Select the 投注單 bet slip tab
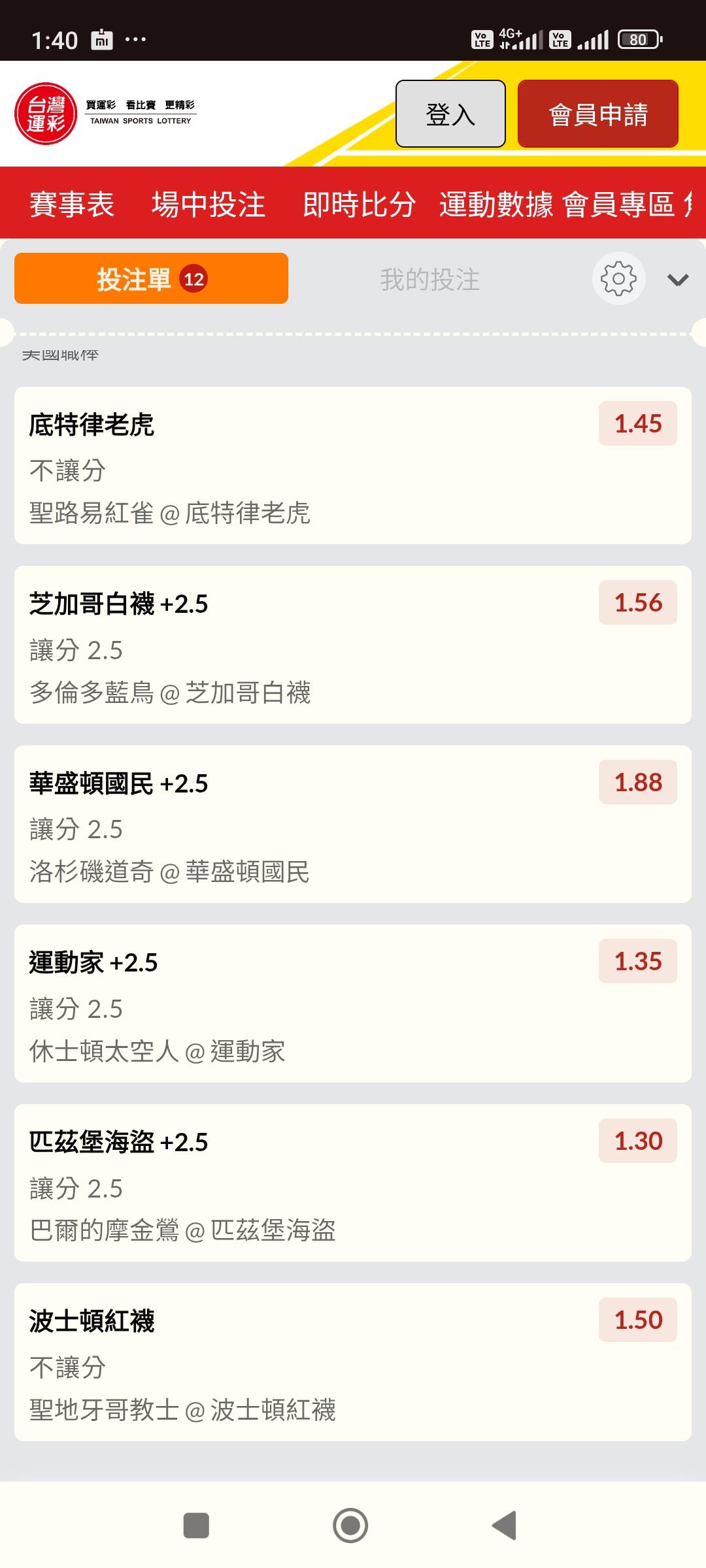Screen dimensions: 706x1568 tap(151, 279)
